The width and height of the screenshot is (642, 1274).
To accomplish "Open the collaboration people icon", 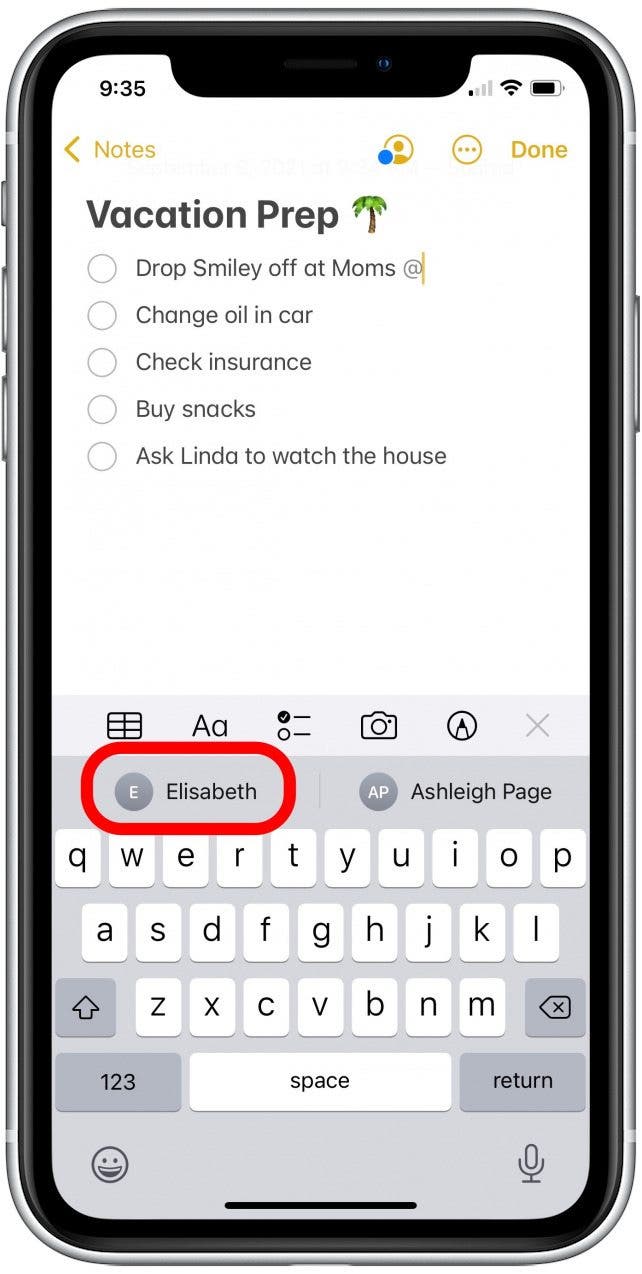I will coord(397,150).
